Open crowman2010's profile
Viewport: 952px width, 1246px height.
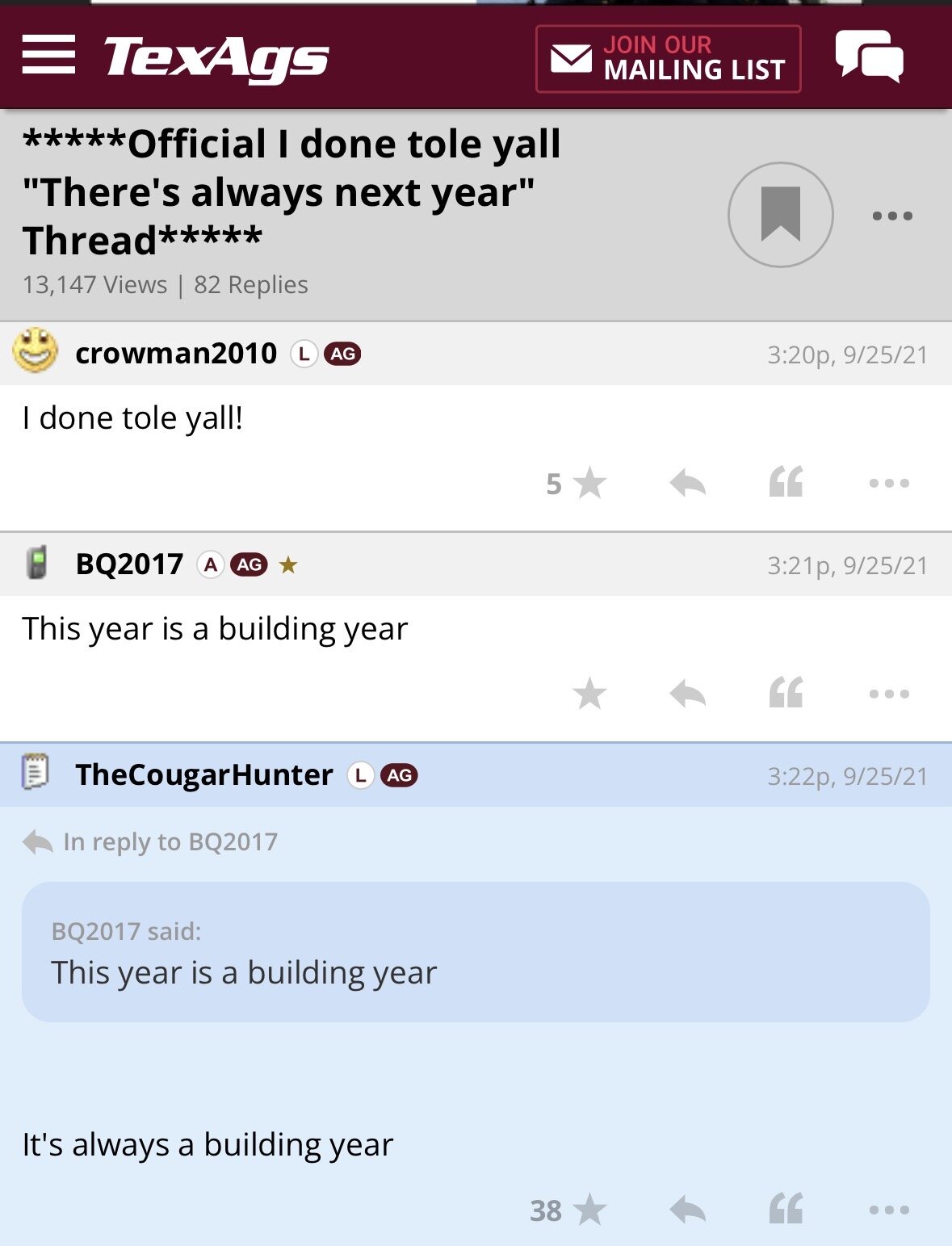click(x=175, y=354)
